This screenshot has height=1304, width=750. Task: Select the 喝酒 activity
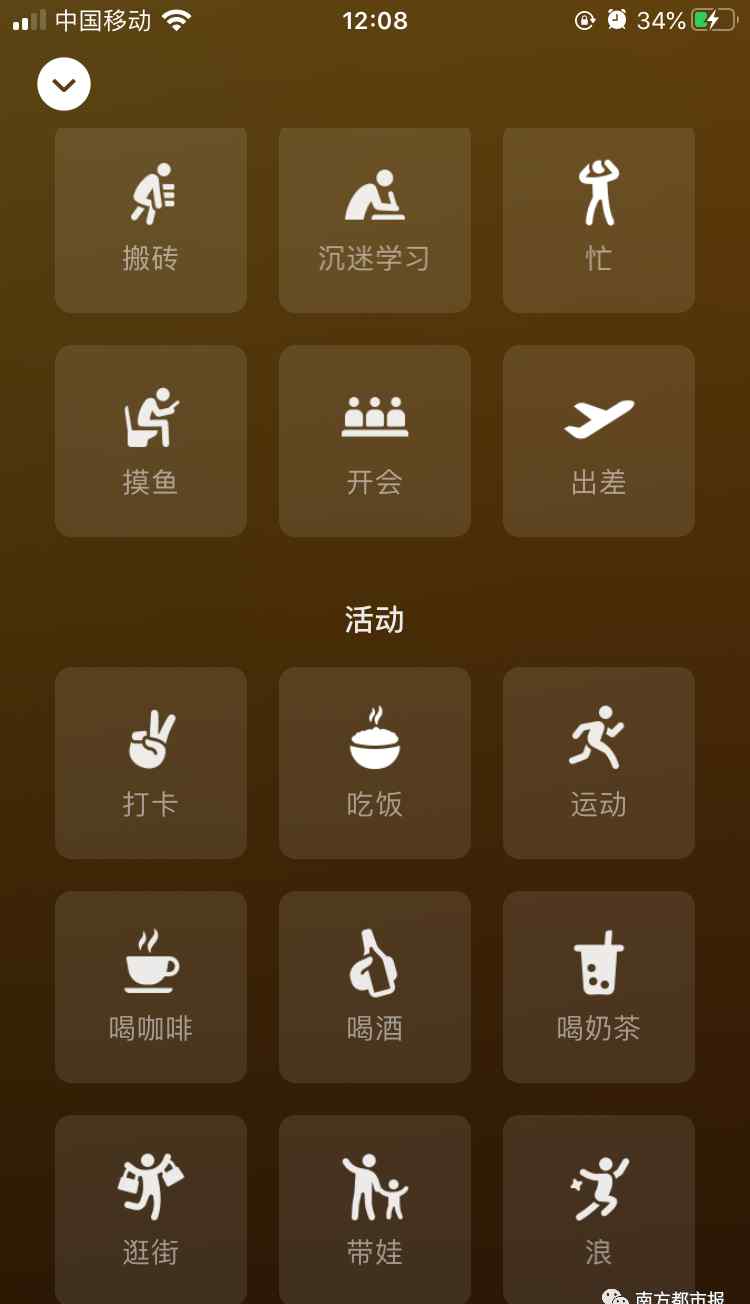click(x=375, y=987)
